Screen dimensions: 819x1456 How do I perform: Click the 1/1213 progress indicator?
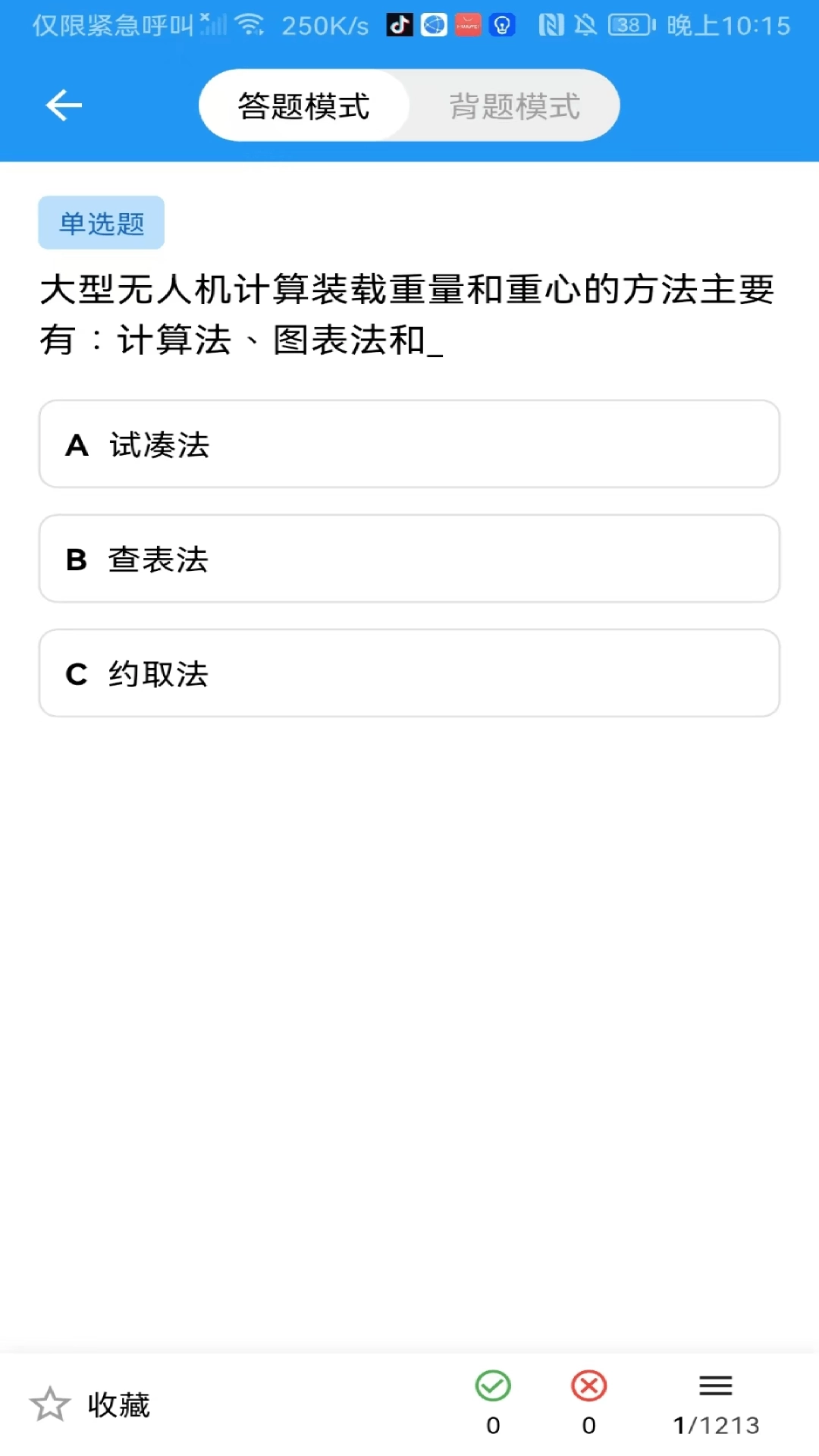(x=715, y=1424)
